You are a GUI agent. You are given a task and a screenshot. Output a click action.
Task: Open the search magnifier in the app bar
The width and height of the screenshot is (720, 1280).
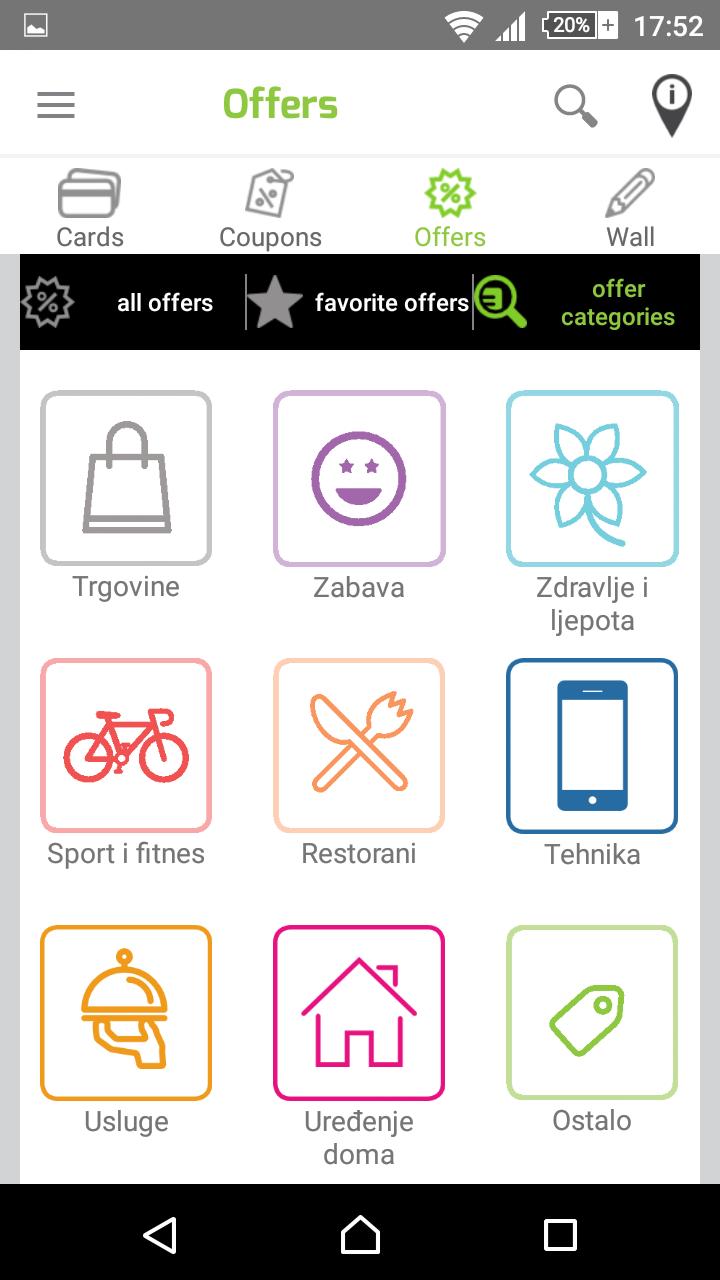point(576,105)
